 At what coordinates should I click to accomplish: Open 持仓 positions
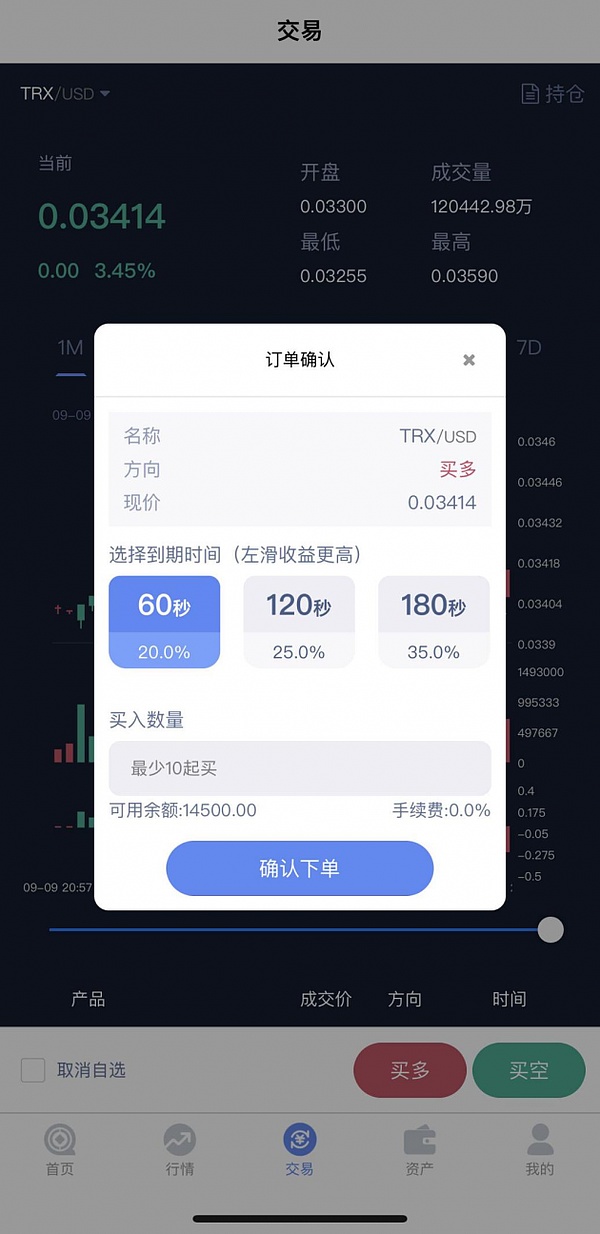(553, 94)
